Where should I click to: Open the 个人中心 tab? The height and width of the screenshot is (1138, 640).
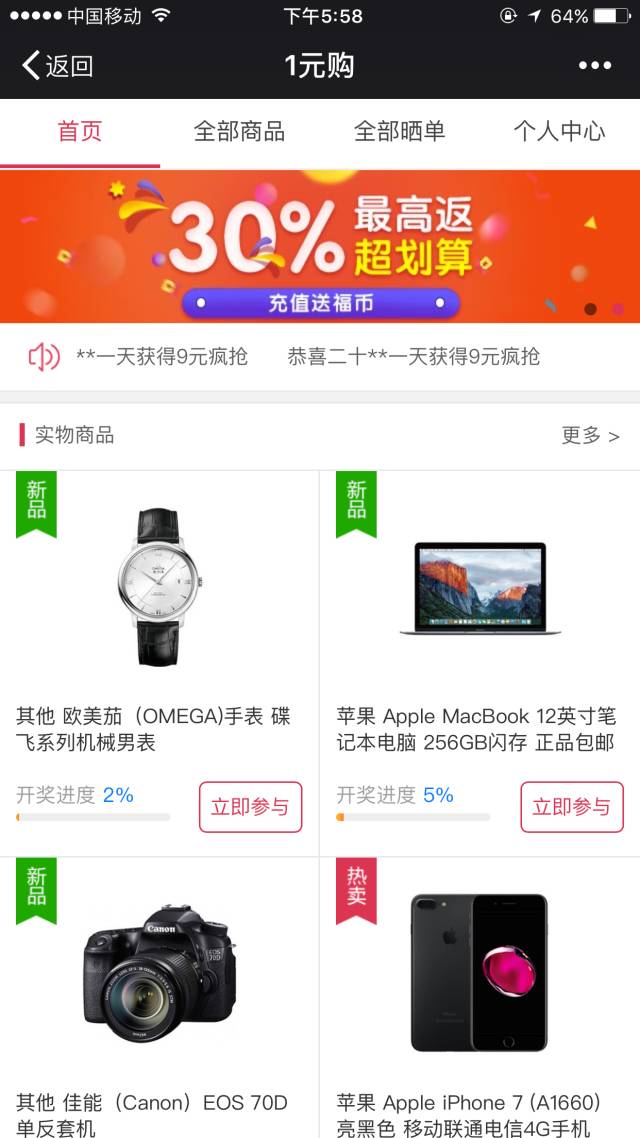[x=559, y=131]
